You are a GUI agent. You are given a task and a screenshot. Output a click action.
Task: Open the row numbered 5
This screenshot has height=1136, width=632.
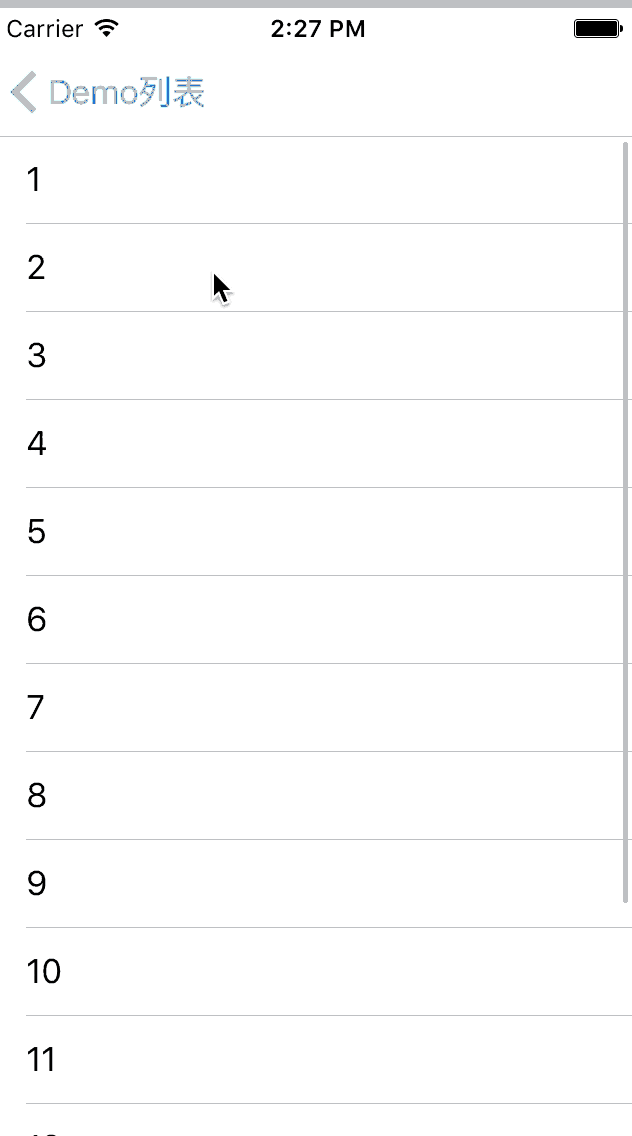pyautogui.click(x=316, y=532)
